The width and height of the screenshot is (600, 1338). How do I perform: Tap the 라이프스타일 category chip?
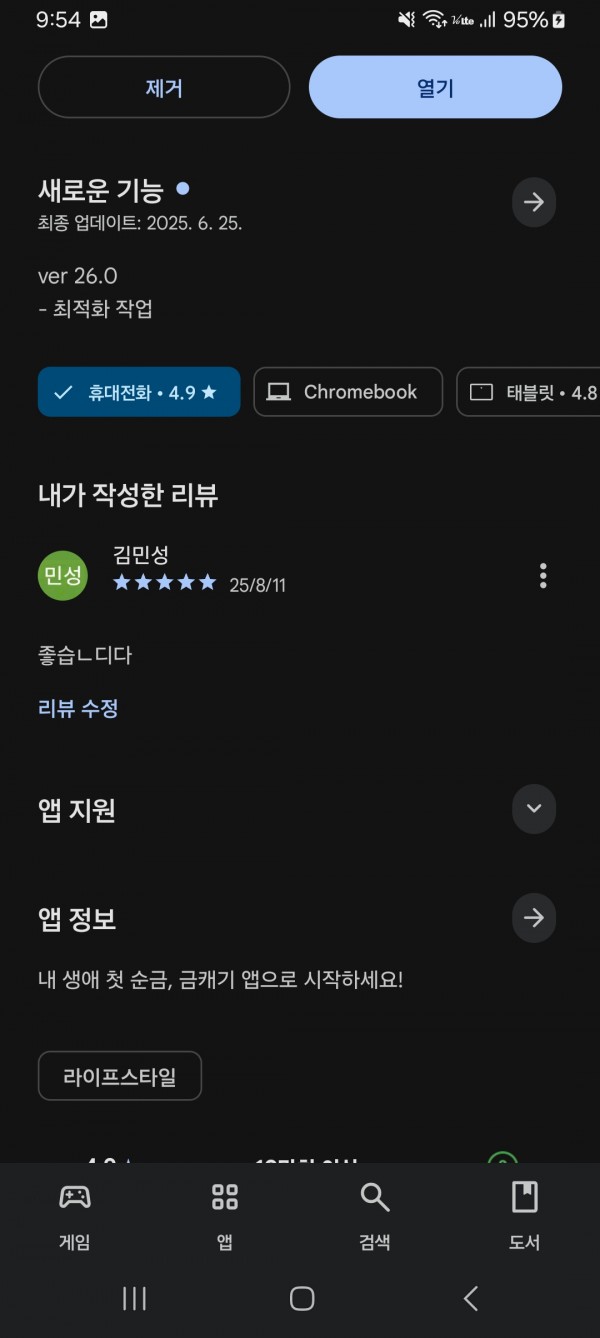click(x=120, y=1076)
